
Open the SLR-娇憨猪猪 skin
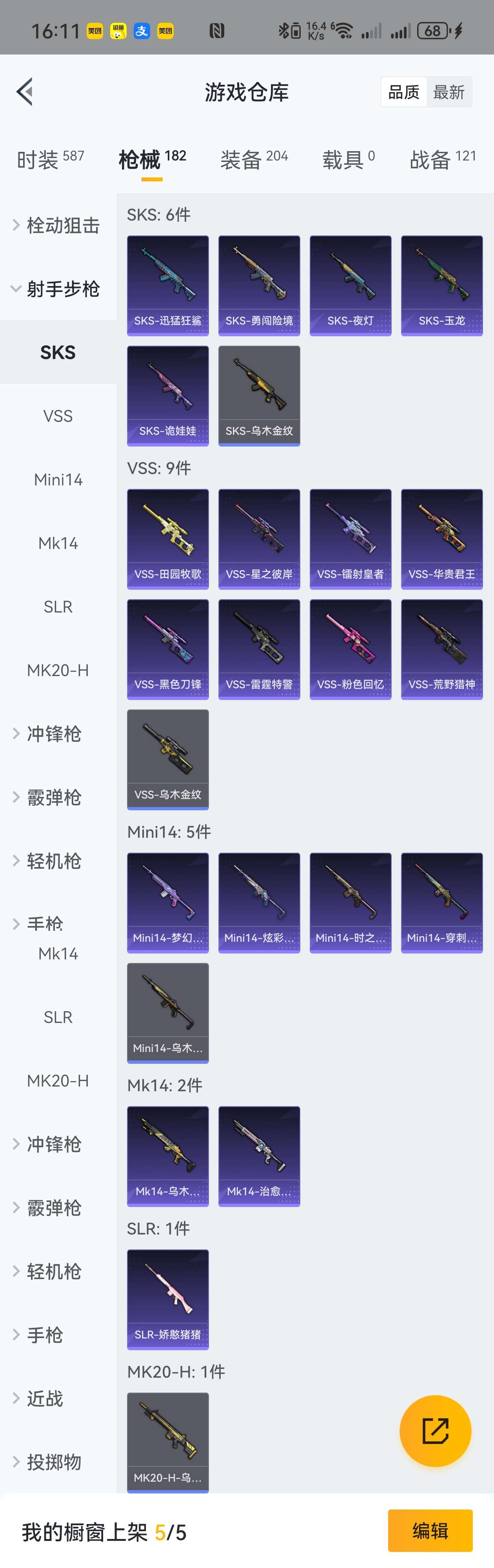(168, 1299)
